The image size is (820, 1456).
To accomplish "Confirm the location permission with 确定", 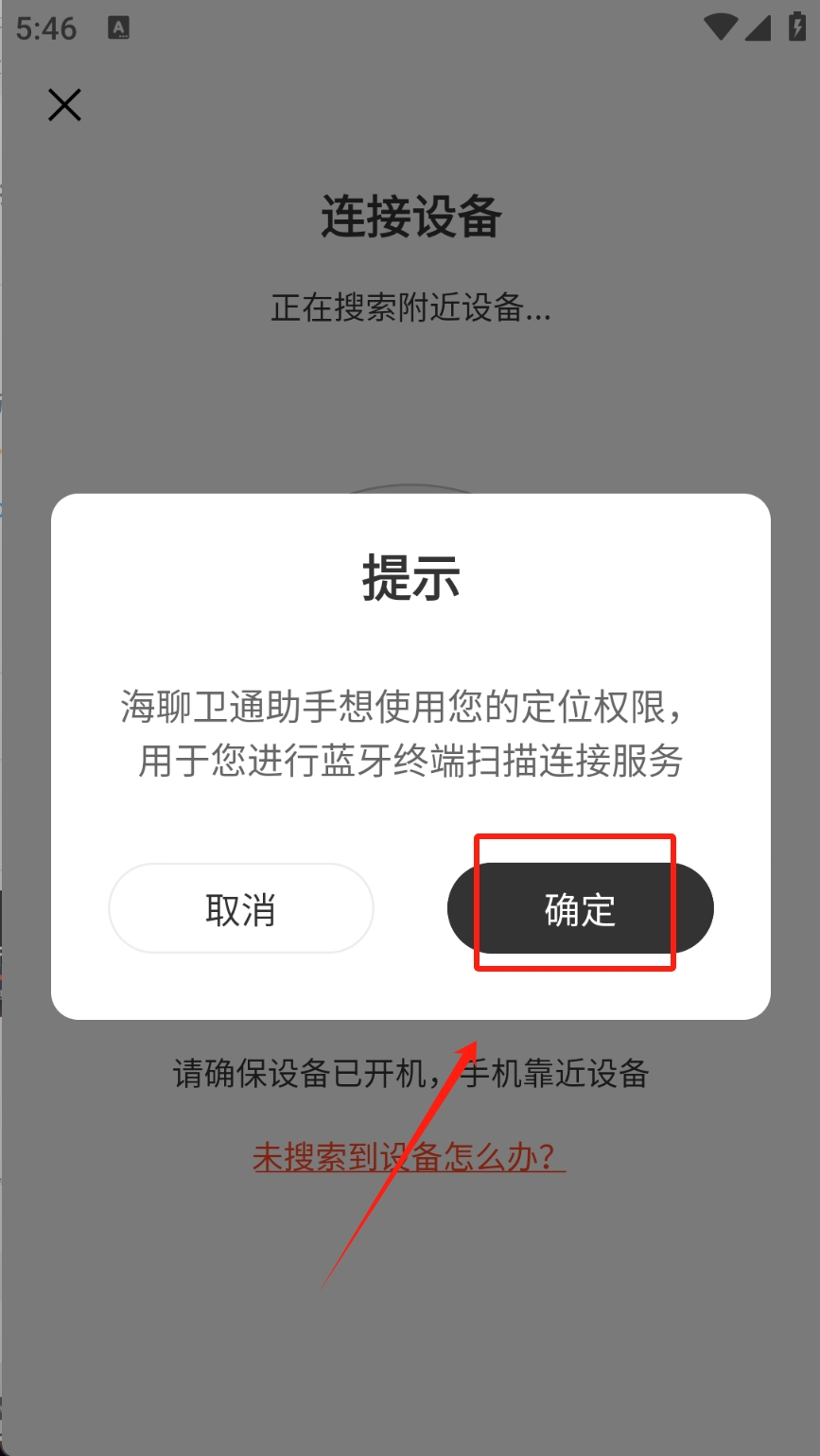I will (x=580, y=908).
